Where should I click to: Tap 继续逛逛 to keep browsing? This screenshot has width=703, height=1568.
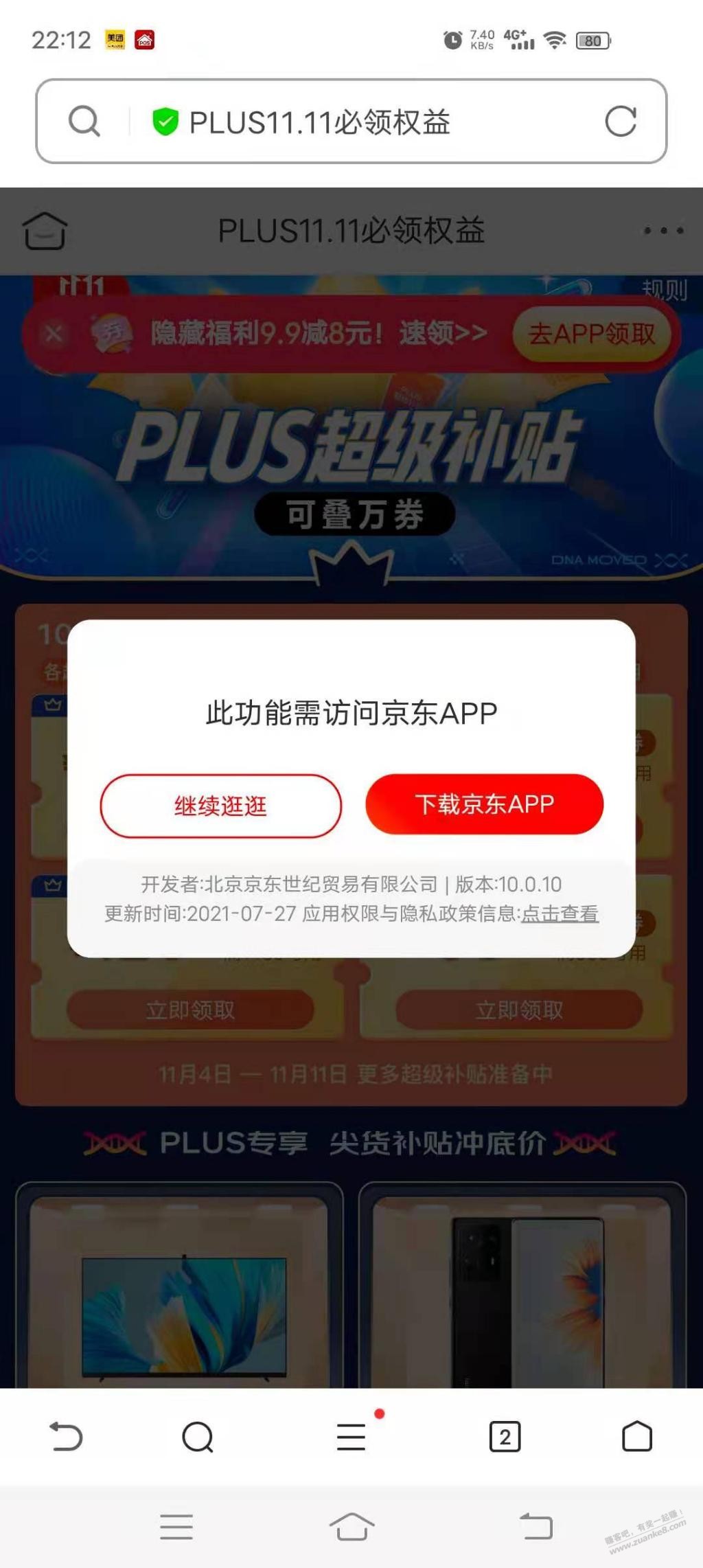220,806
